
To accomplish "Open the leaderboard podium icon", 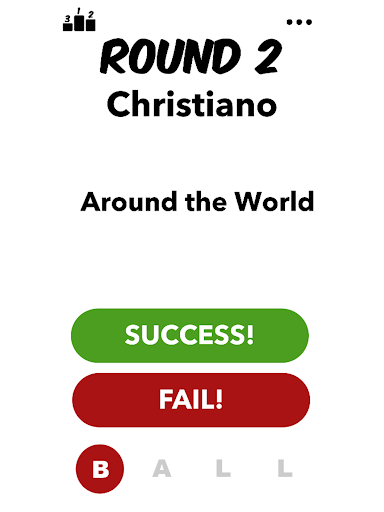I will (79, 20).
